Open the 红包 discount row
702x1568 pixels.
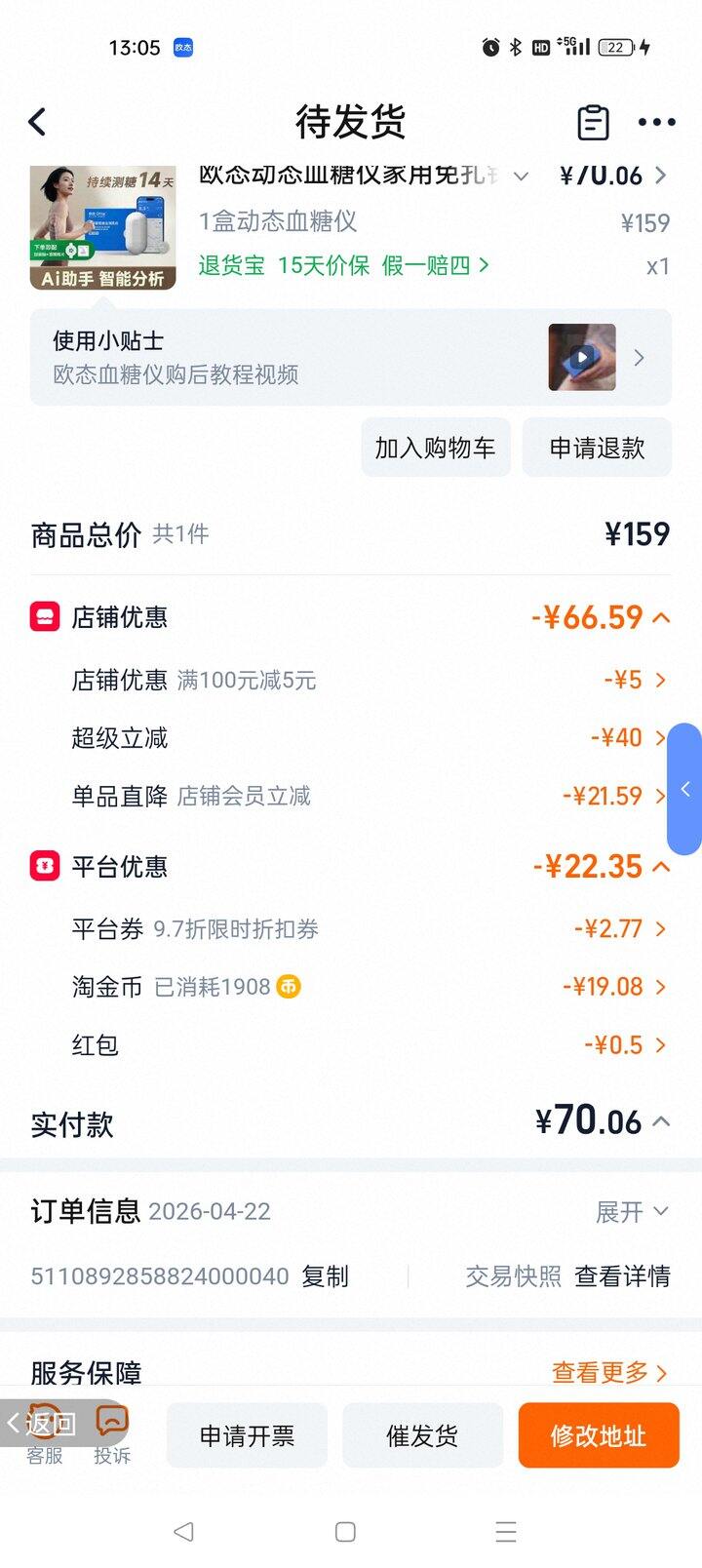tap(624, 1045)
